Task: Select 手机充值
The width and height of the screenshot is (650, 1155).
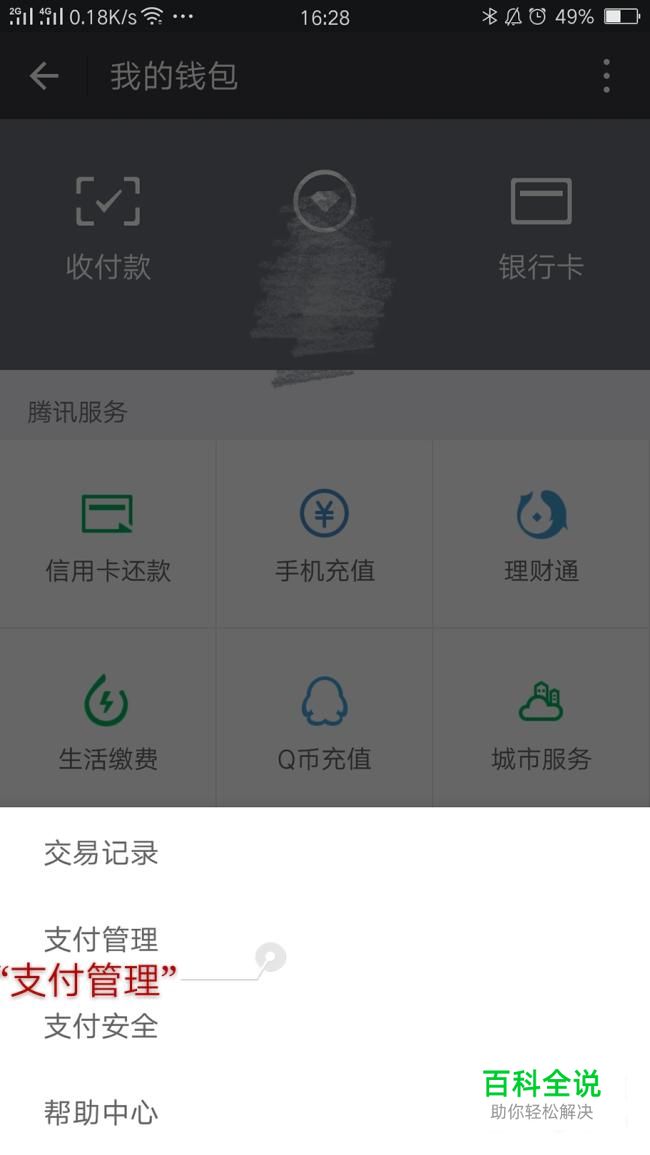Action: point(324,534)
